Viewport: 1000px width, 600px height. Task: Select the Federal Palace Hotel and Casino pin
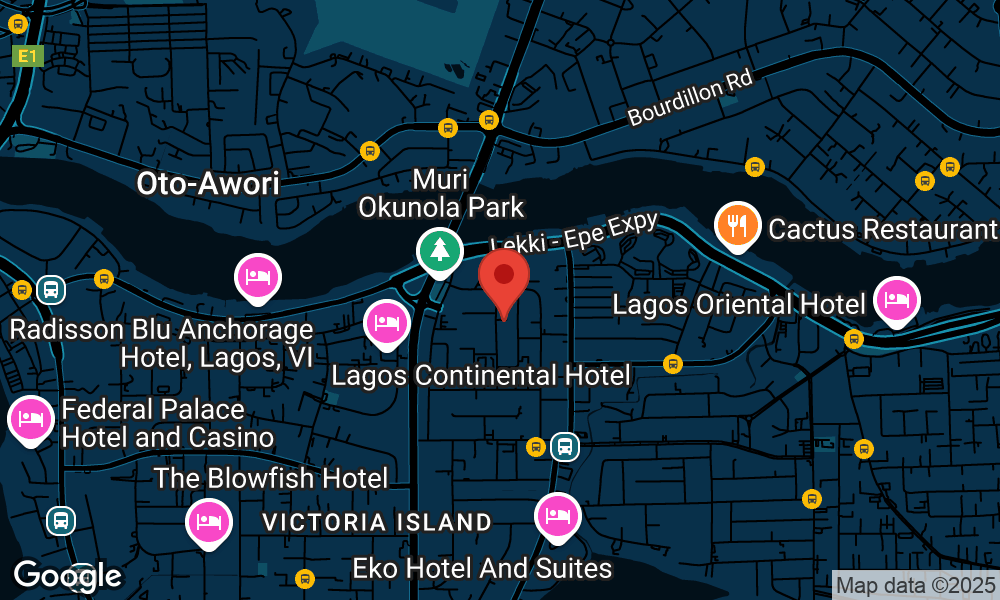(30, 417)
